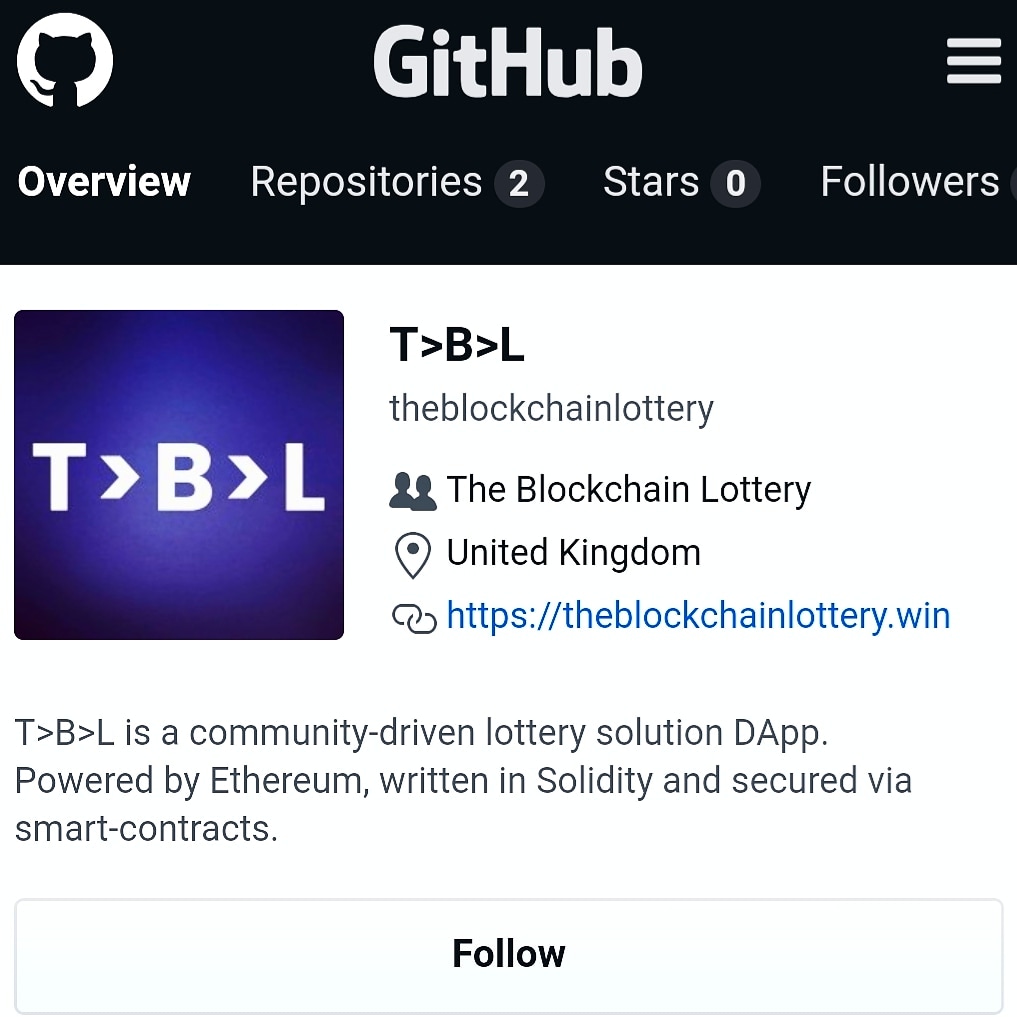1017x1017 pixels.
Task: Follow the T>B>L account
Action: click(x=508, y=955)
